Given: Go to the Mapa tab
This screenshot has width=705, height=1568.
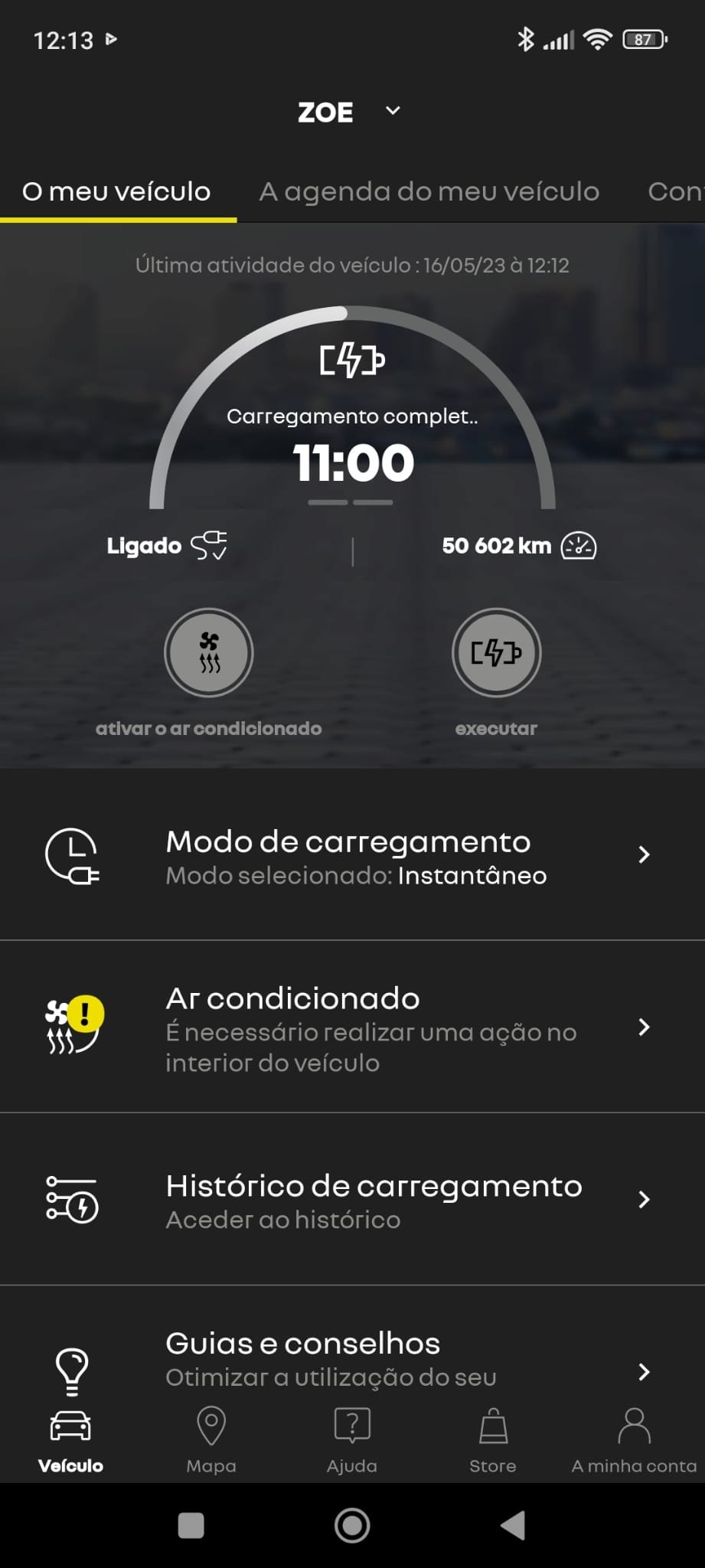Looking at the screenshot, I should (x=211, y=1439).
